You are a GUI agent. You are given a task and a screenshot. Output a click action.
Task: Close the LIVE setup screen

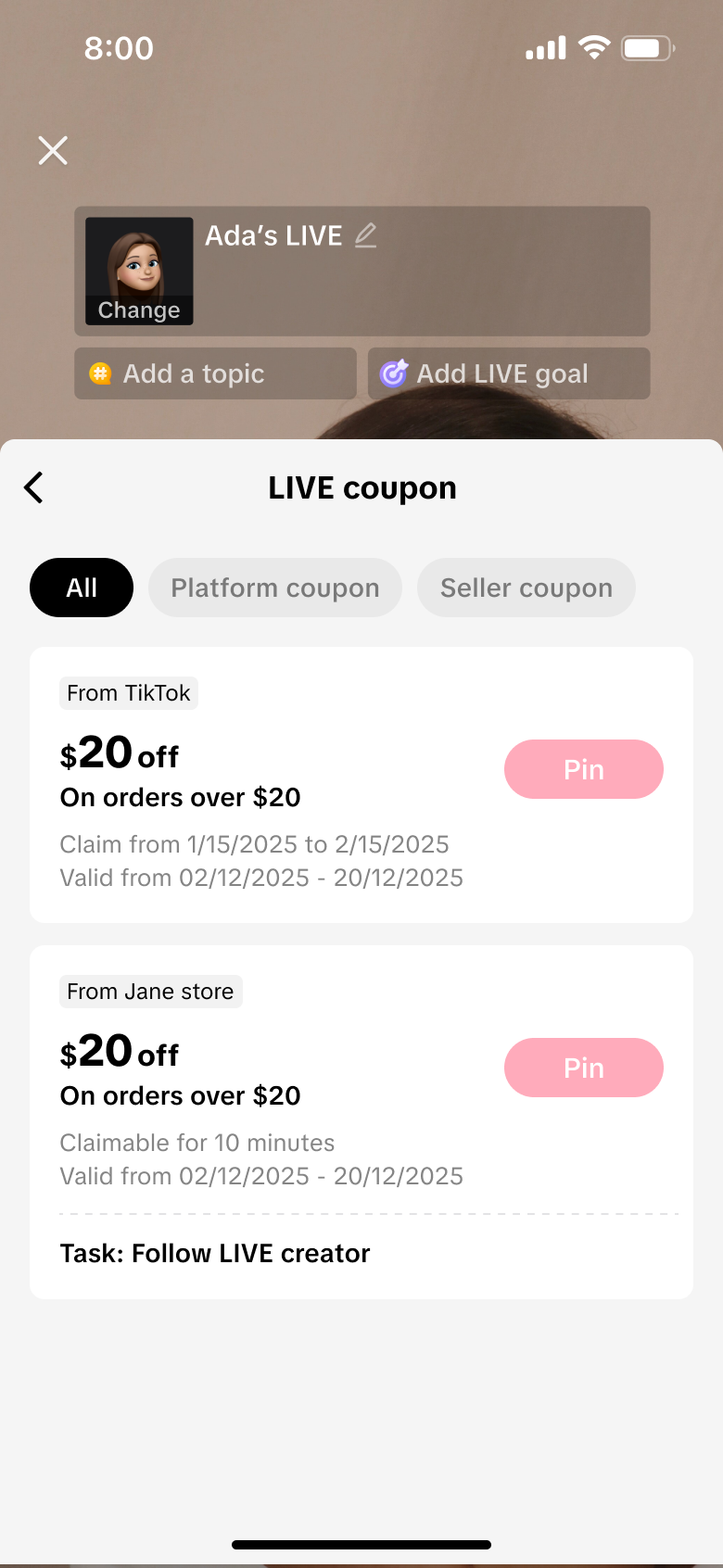[x=53, y=150]
